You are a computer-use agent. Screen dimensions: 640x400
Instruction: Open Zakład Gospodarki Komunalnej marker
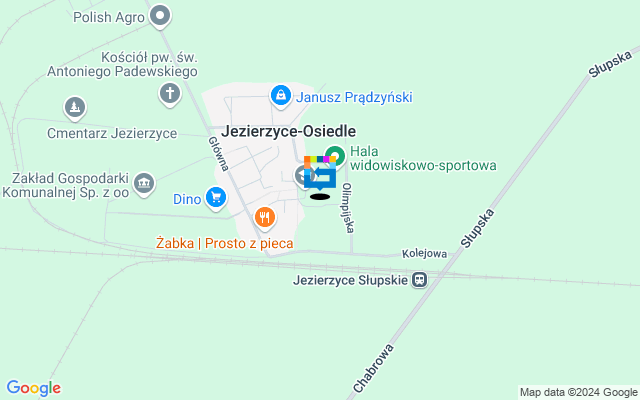tap(144, 183)
